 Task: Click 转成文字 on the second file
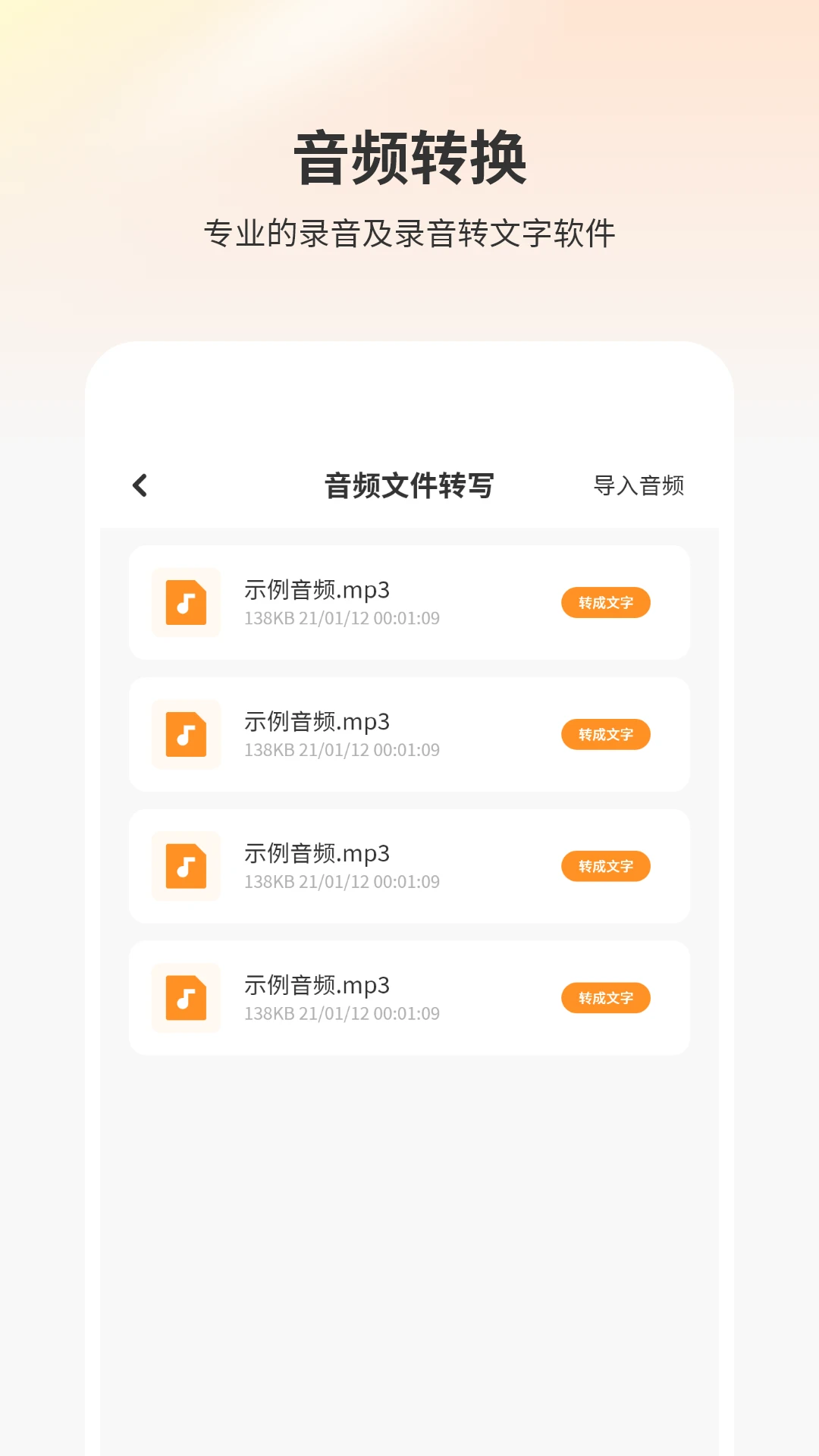click(x=605, y=734)
